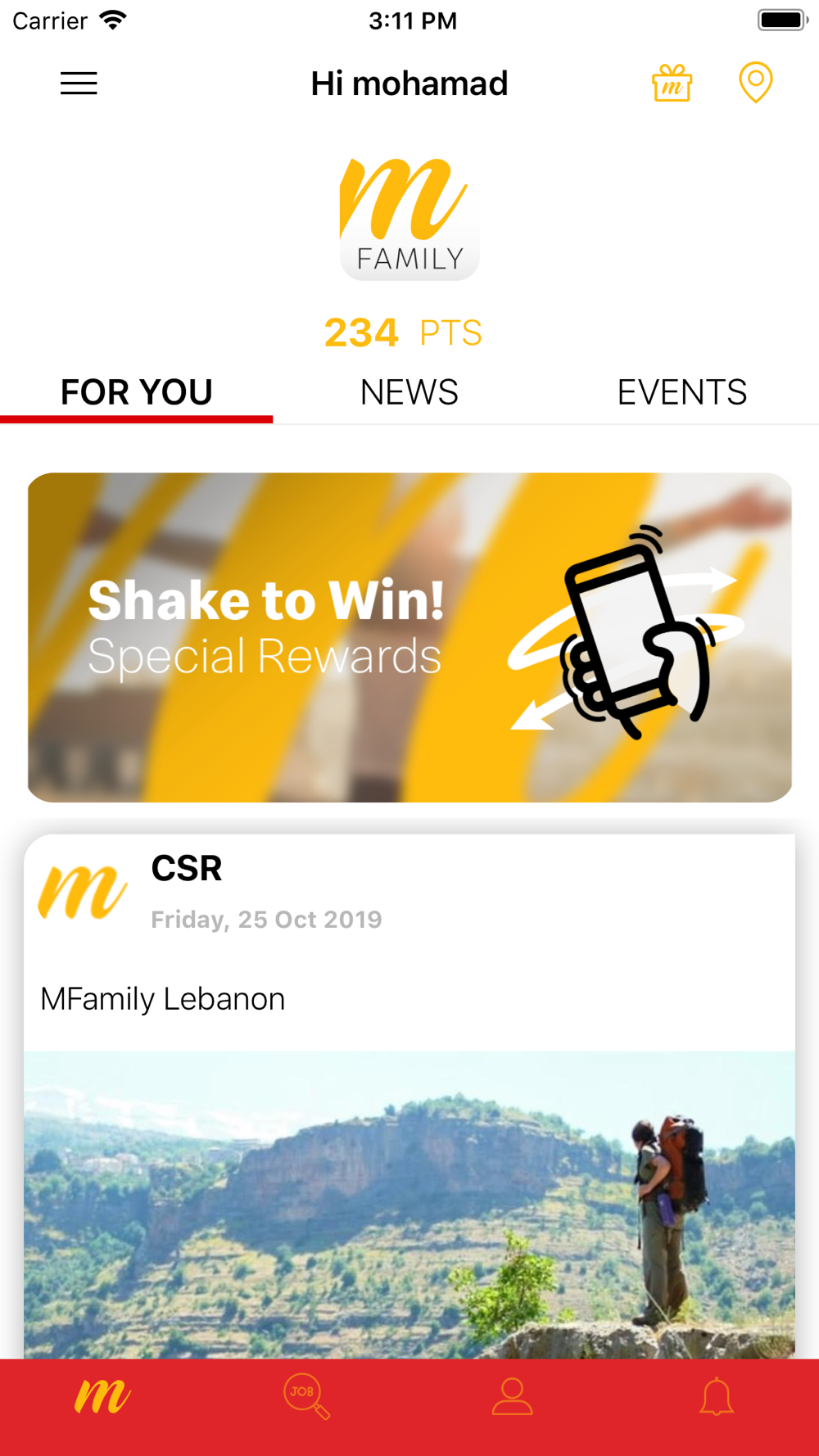Open the location pin icon
Image resolution: width=819 pixels, height=1456 pixels.
pyautogui.click(x=755, y=83)
